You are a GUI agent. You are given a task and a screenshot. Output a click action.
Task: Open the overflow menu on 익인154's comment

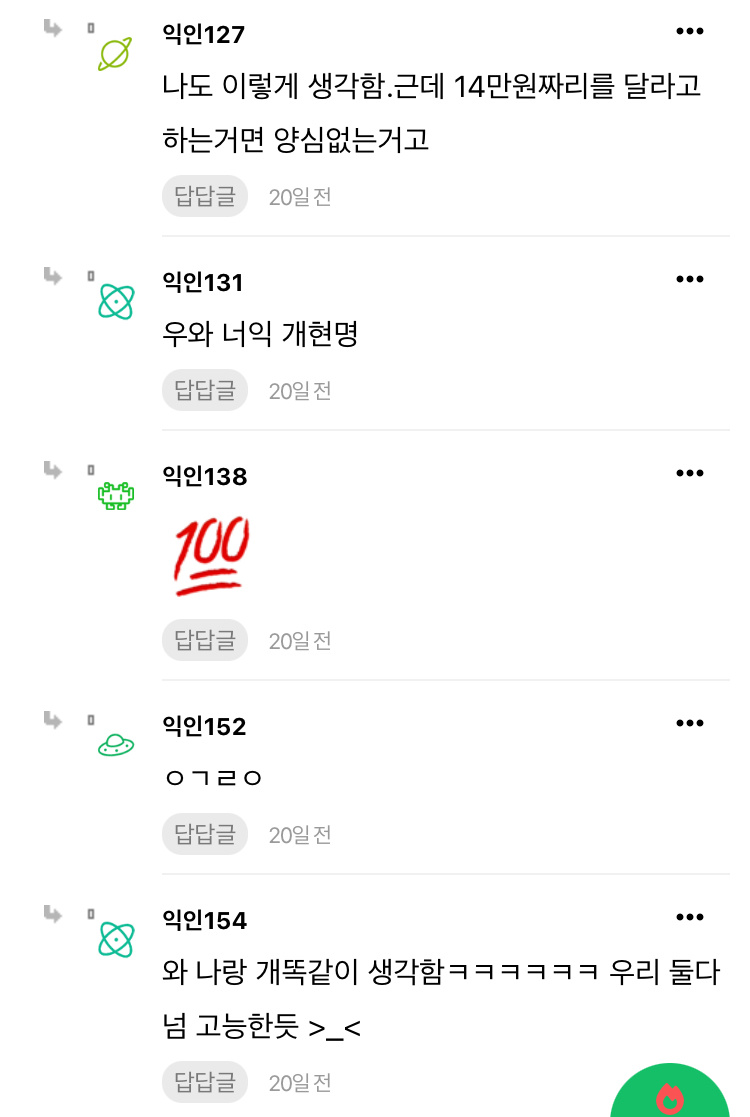click(x=690, y=917)
